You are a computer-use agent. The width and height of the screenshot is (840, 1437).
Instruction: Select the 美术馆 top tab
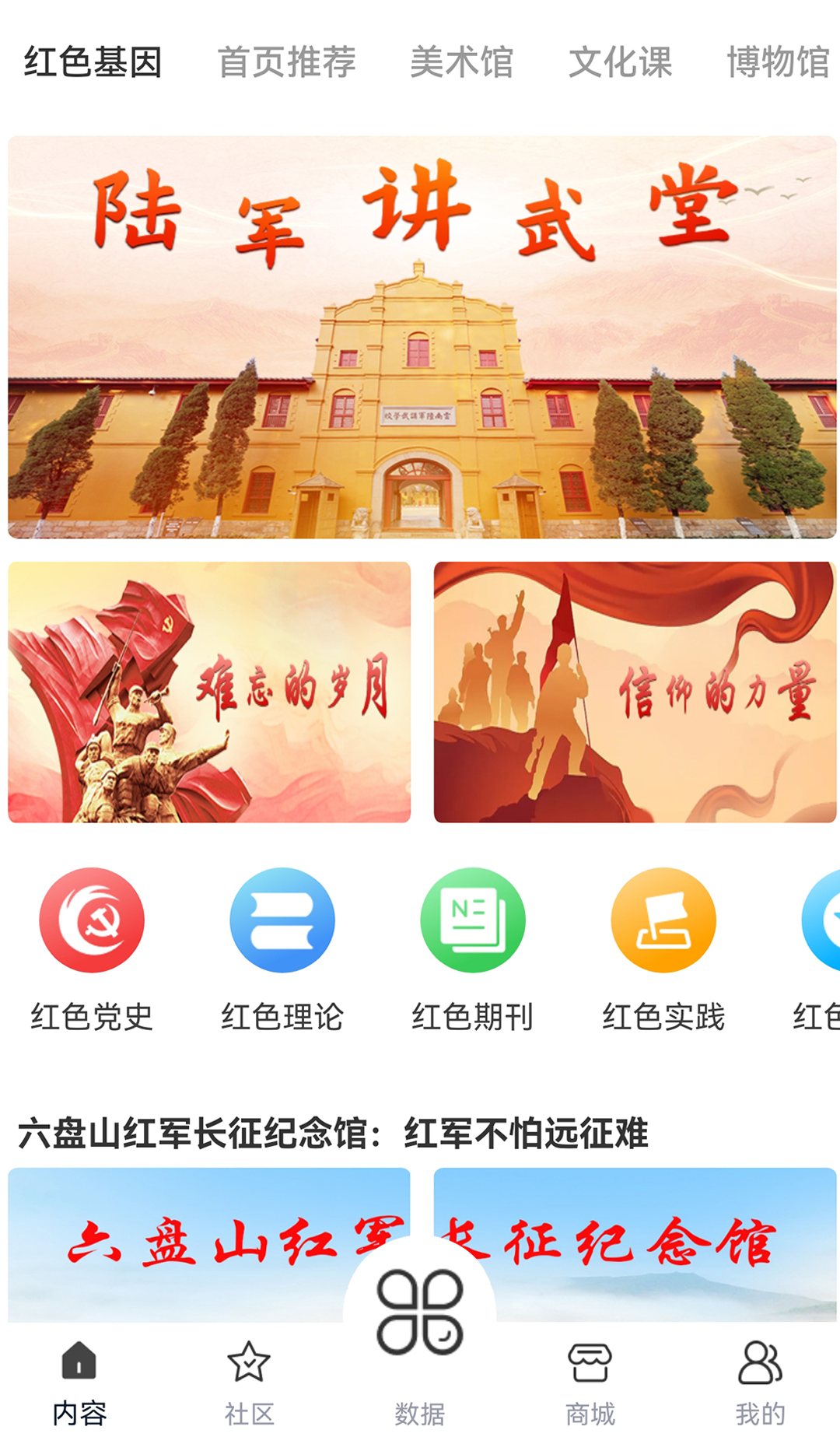pyautogui.click(x=461, y=62)
